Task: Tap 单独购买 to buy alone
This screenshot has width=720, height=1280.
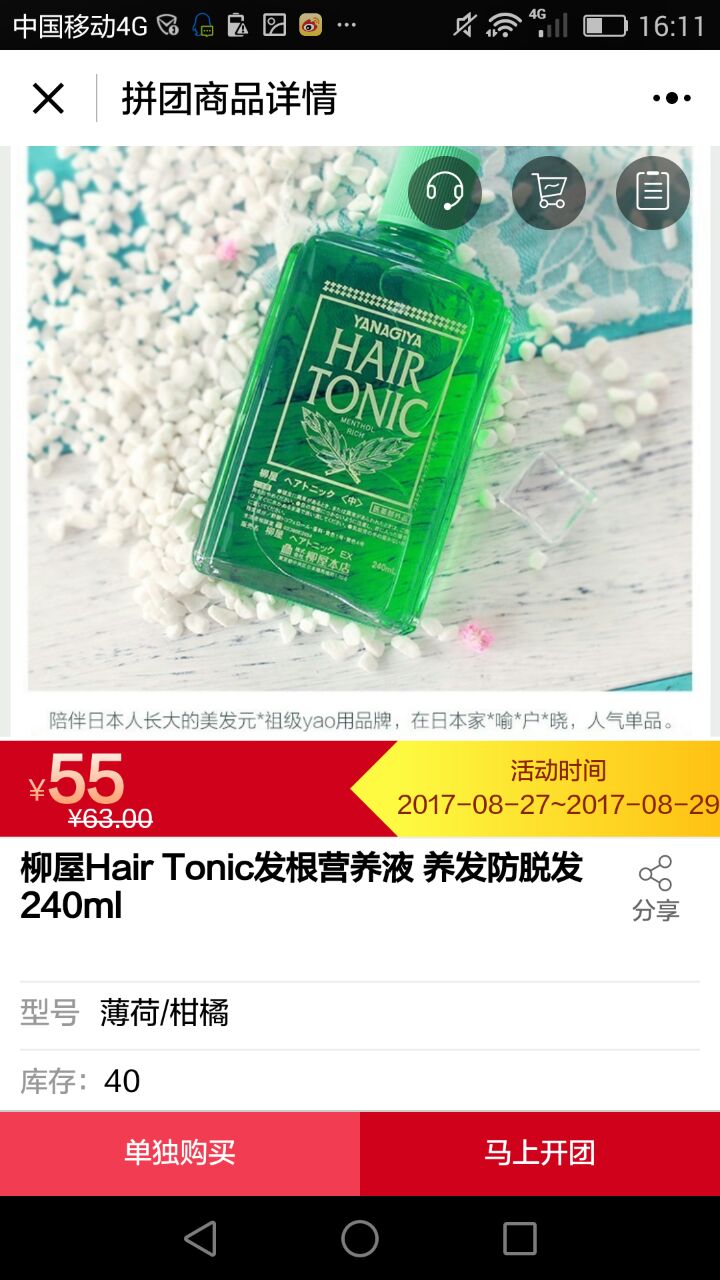Action: point(180,1152)
